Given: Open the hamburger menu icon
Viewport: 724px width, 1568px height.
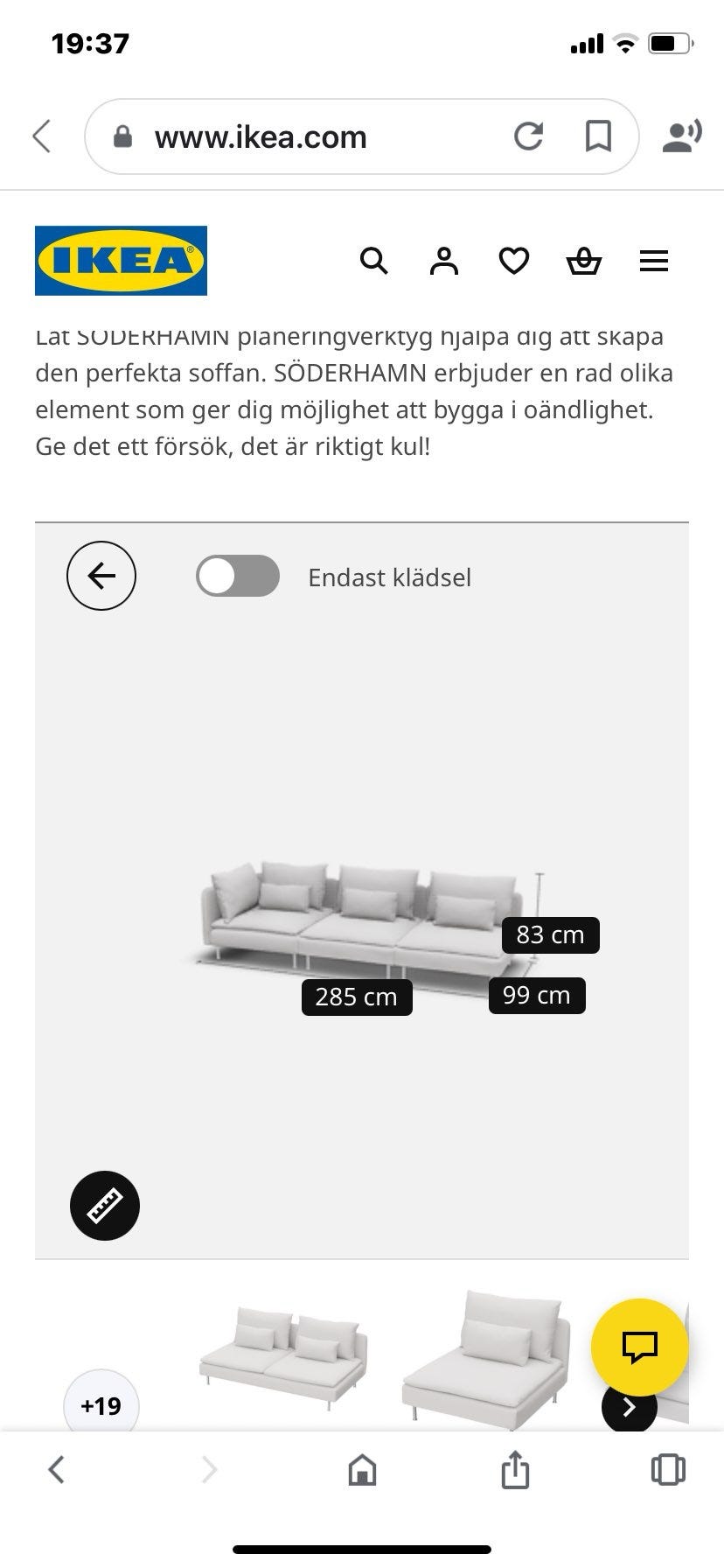Looking at the screenshot, I should [x=654, y=261].
